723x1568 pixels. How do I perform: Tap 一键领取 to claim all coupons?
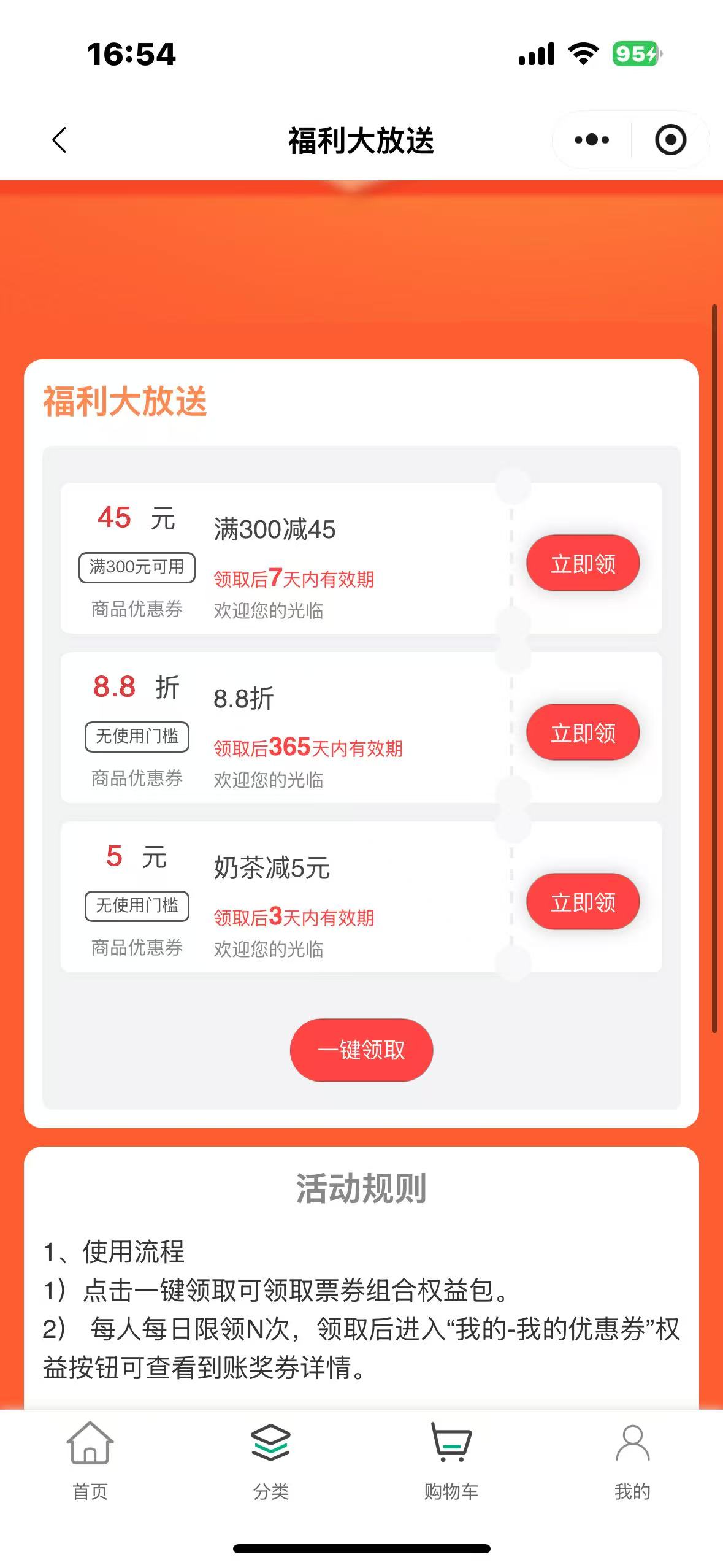(x=361, y=1050)
